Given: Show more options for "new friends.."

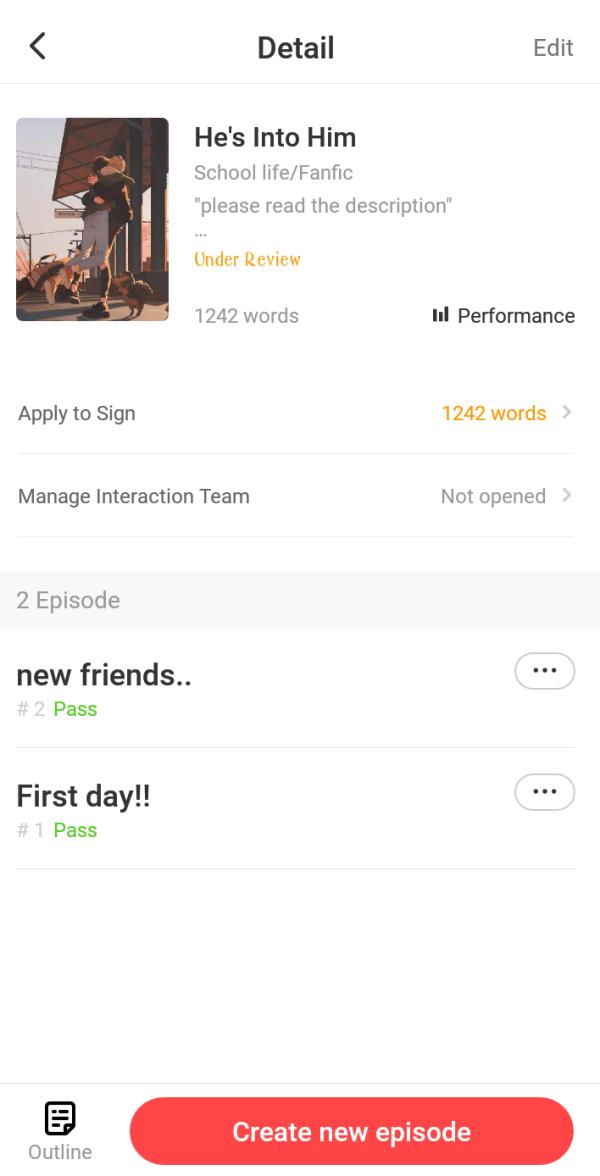Looking at the screenshot, I should (x=544, y=671).
